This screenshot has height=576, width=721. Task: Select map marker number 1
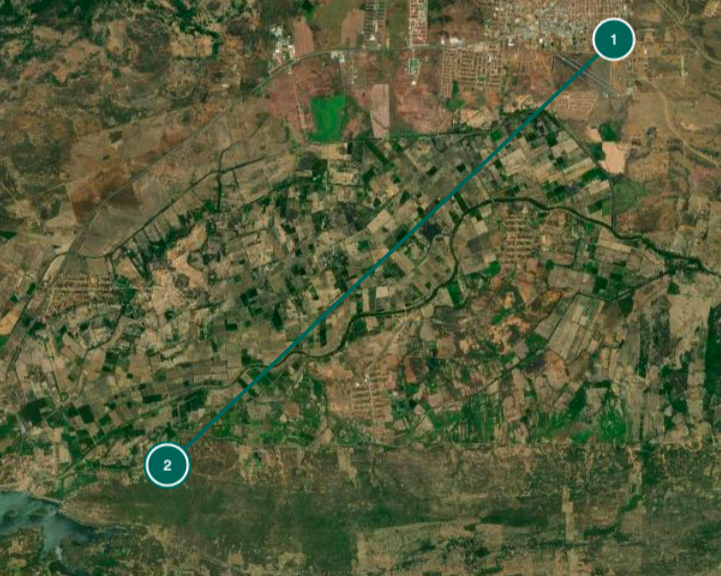pos(613,40)
